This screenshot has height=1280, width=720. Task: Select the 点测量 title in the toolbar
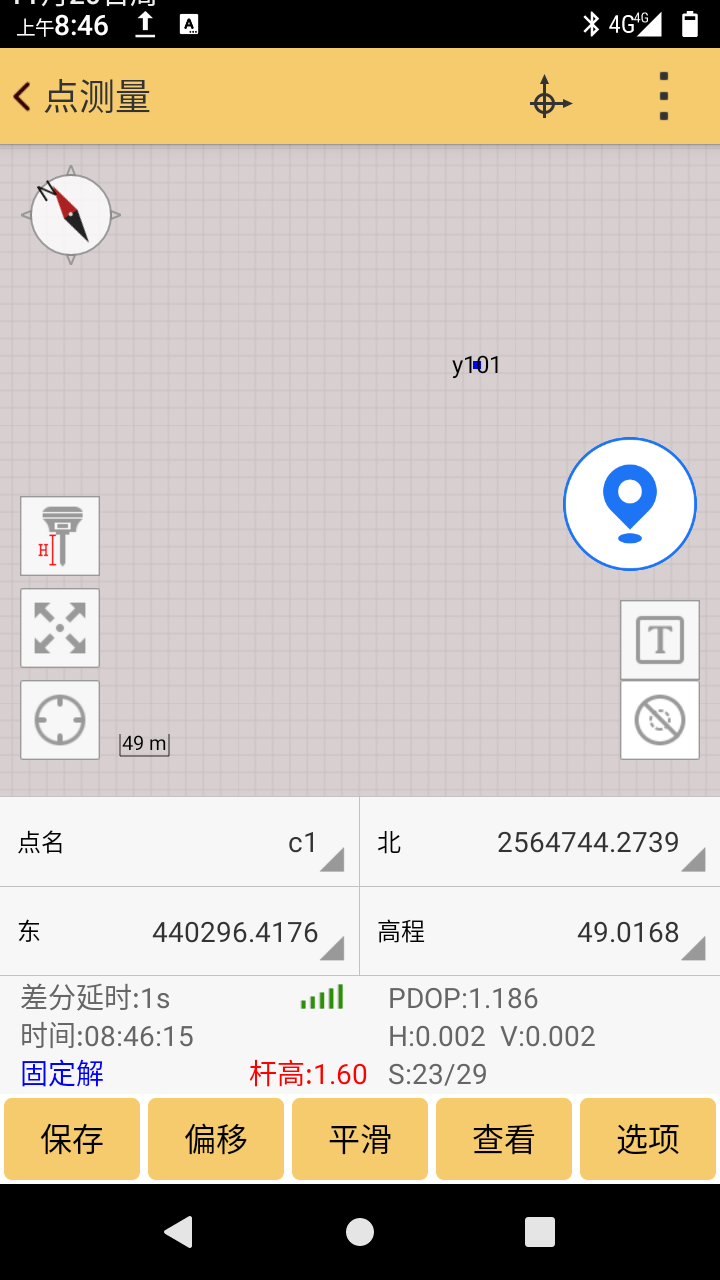tap(96, 97)
